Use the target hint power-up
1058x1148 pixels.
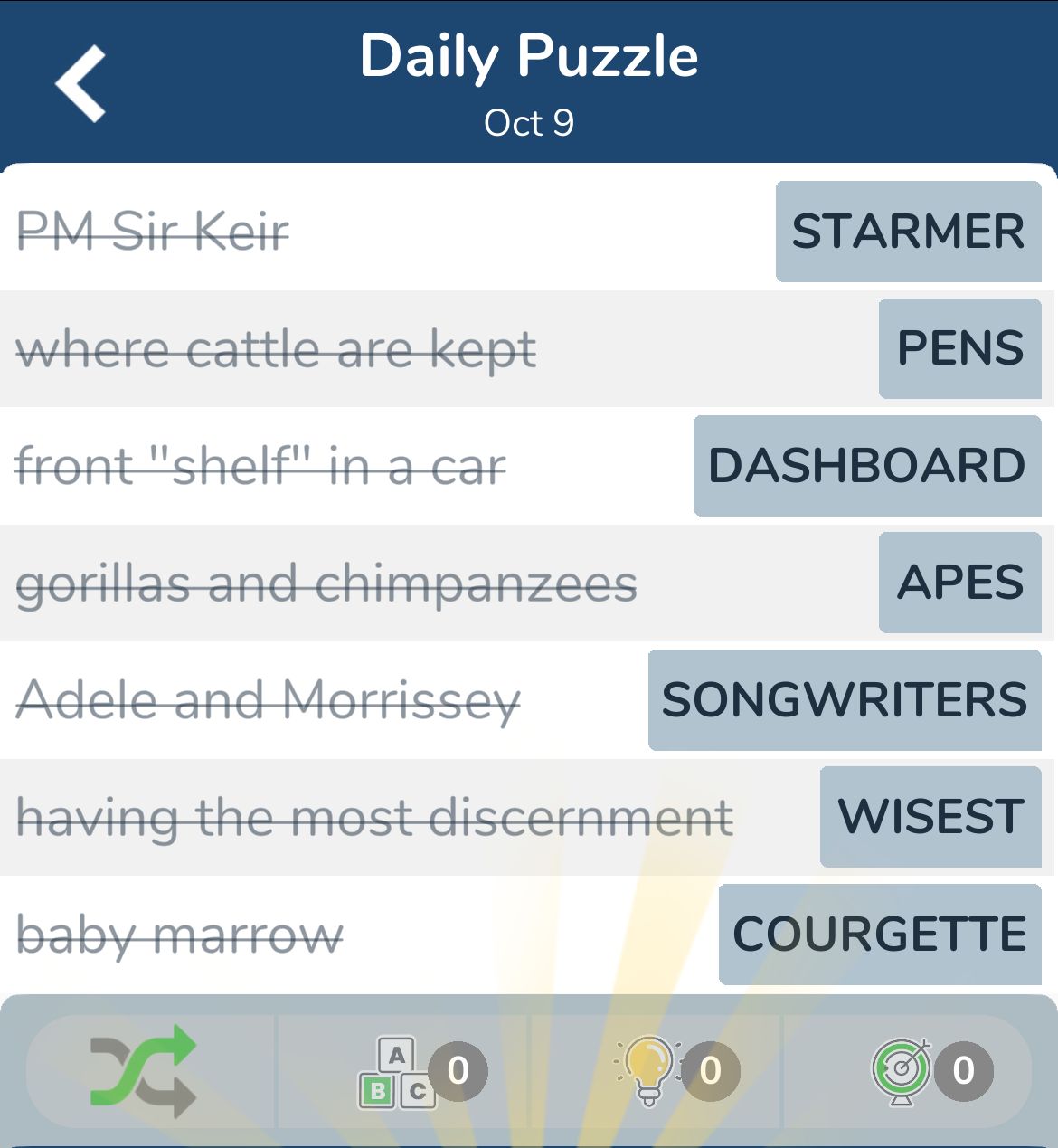point(902,1070)
